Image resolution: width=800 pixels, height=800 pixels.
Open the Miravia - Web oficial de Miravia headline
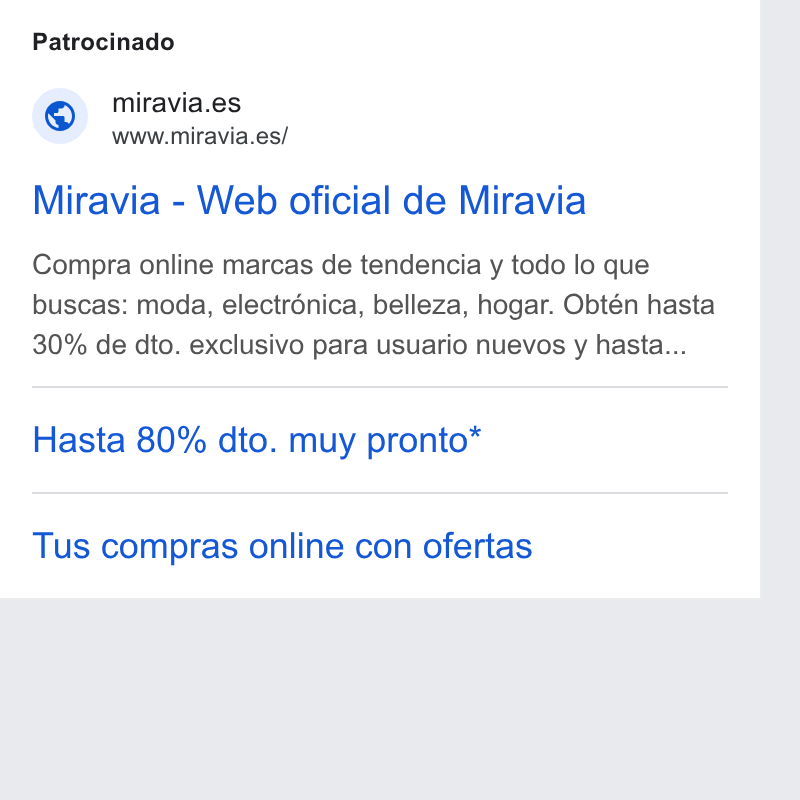309,201
